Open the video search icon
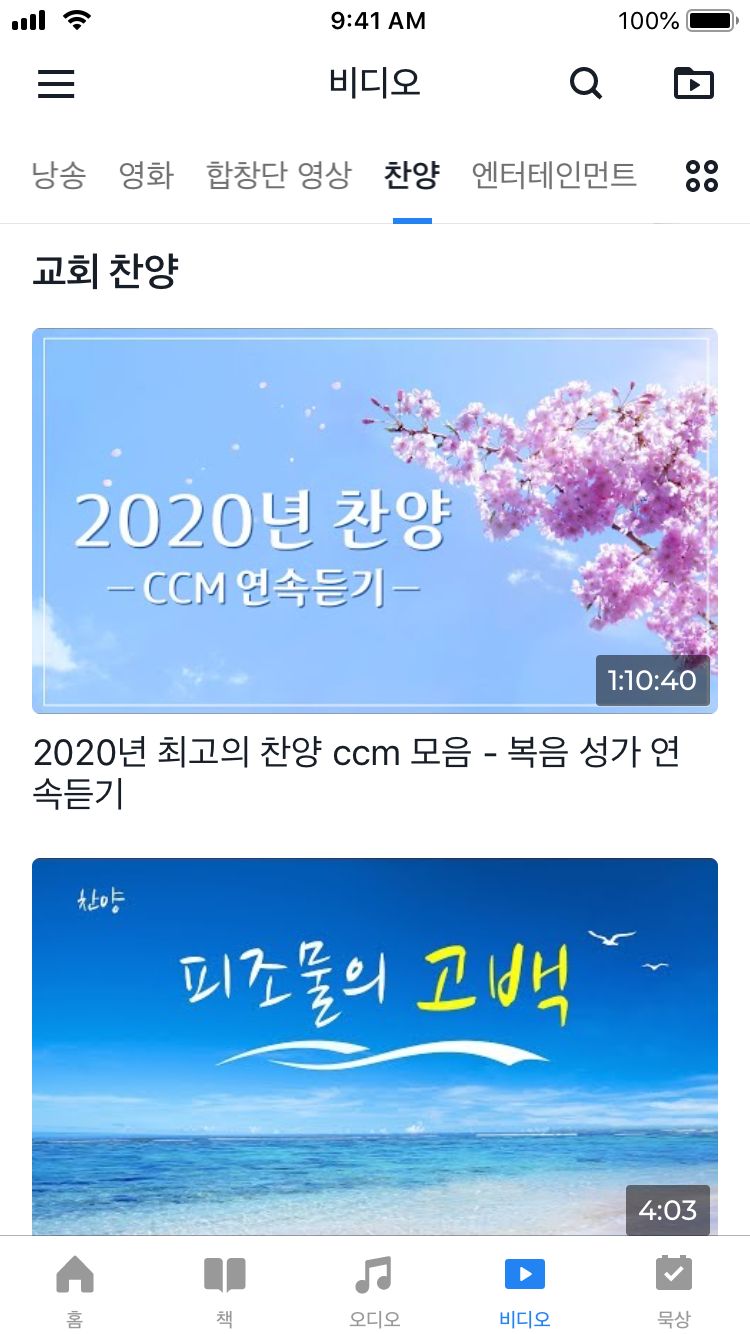Screen dimensions: 750x1334 tap(586, 84)
